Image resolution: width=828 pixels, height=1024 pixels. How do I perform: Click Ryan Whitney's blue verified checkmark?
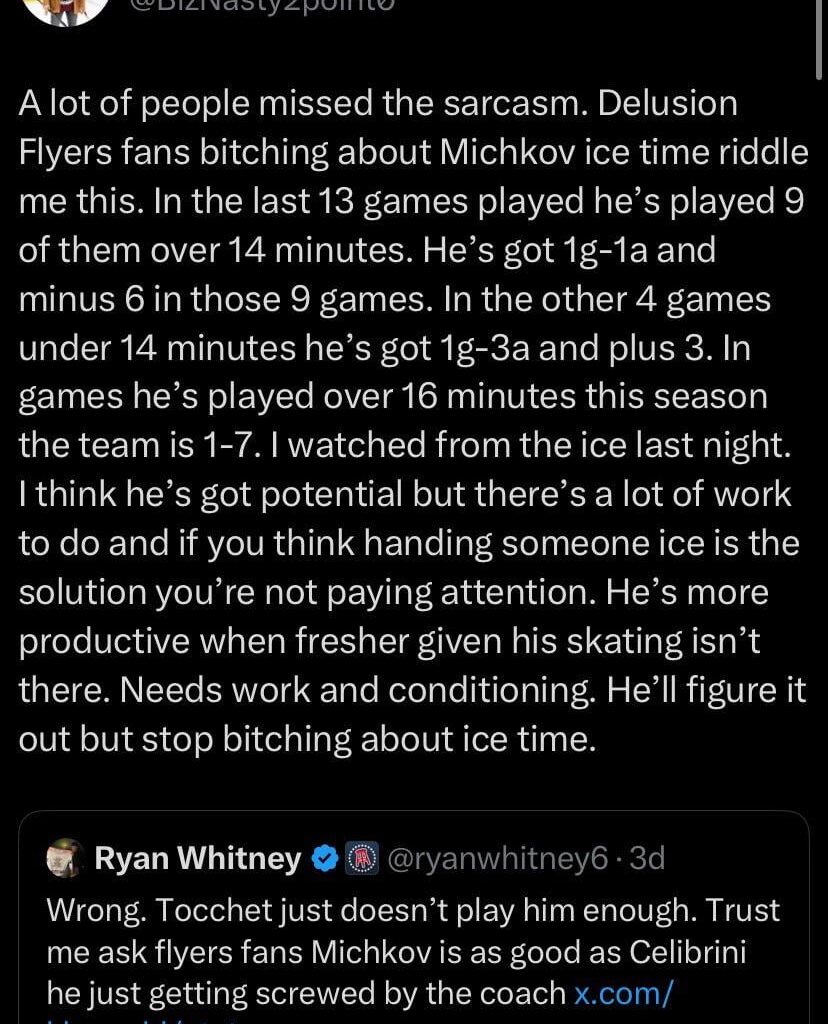tap(322, 857)
